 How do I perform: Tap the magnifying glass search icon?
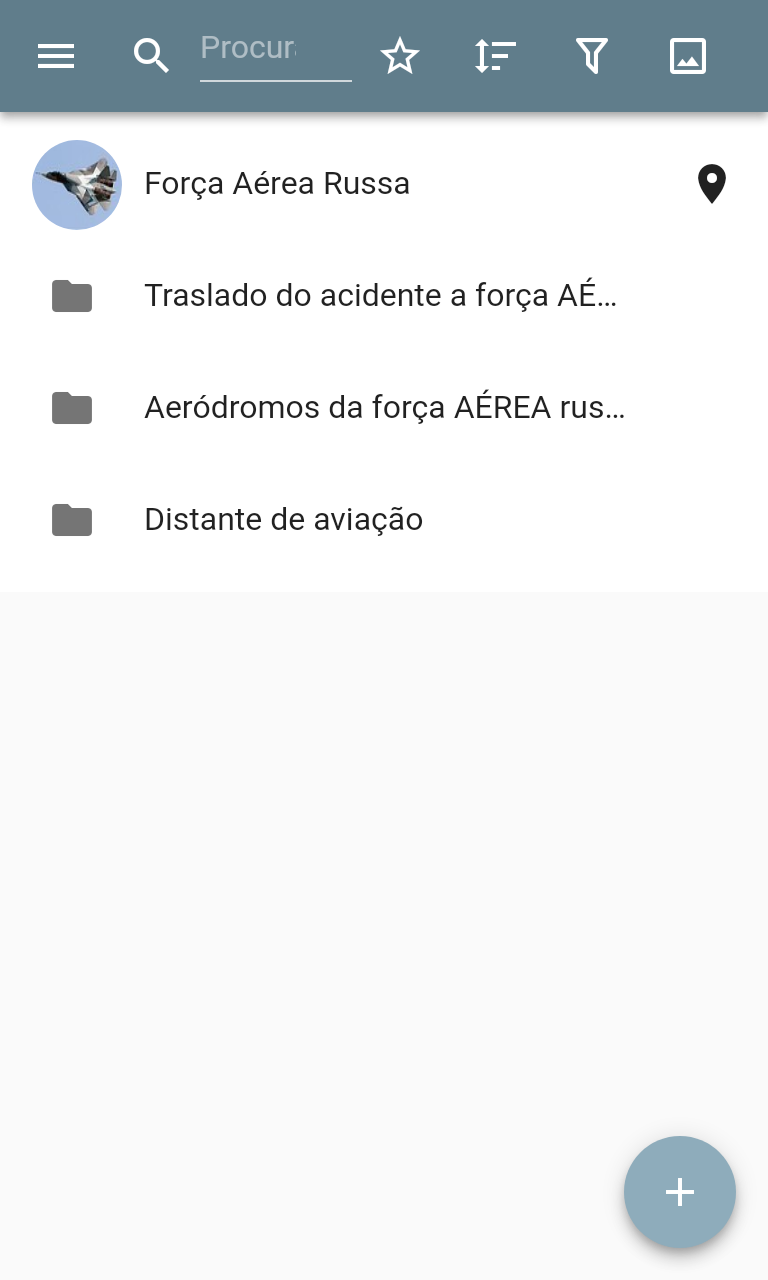click(151, 56)
